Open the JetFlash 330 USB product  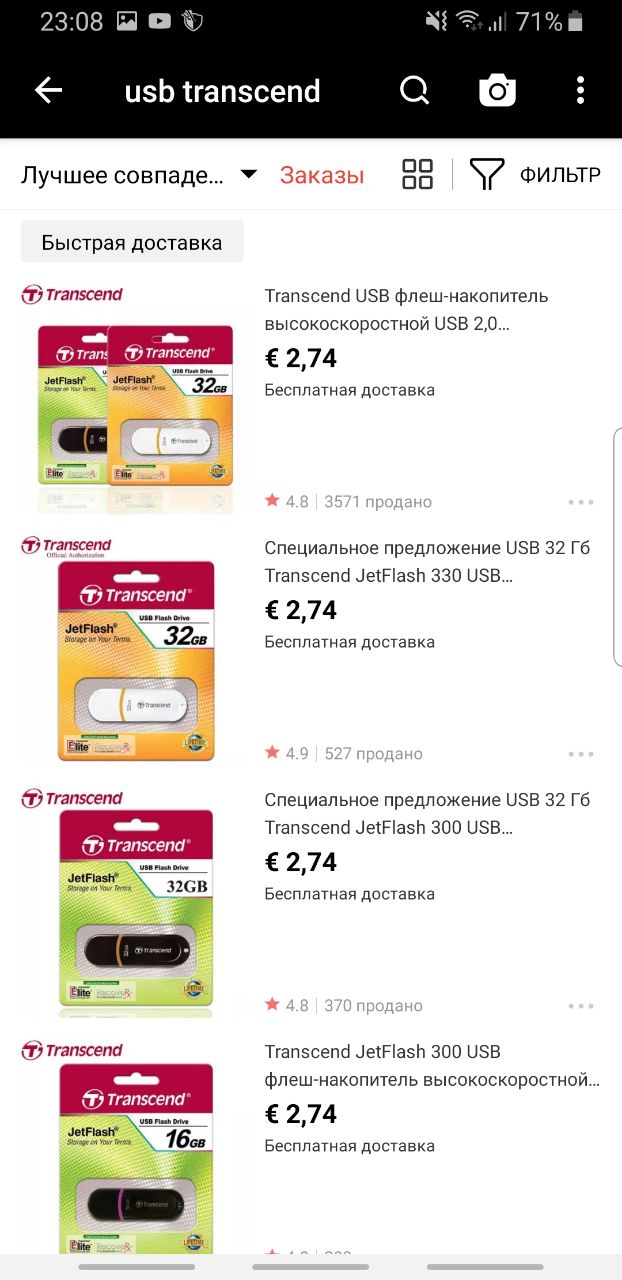(311, 650)
